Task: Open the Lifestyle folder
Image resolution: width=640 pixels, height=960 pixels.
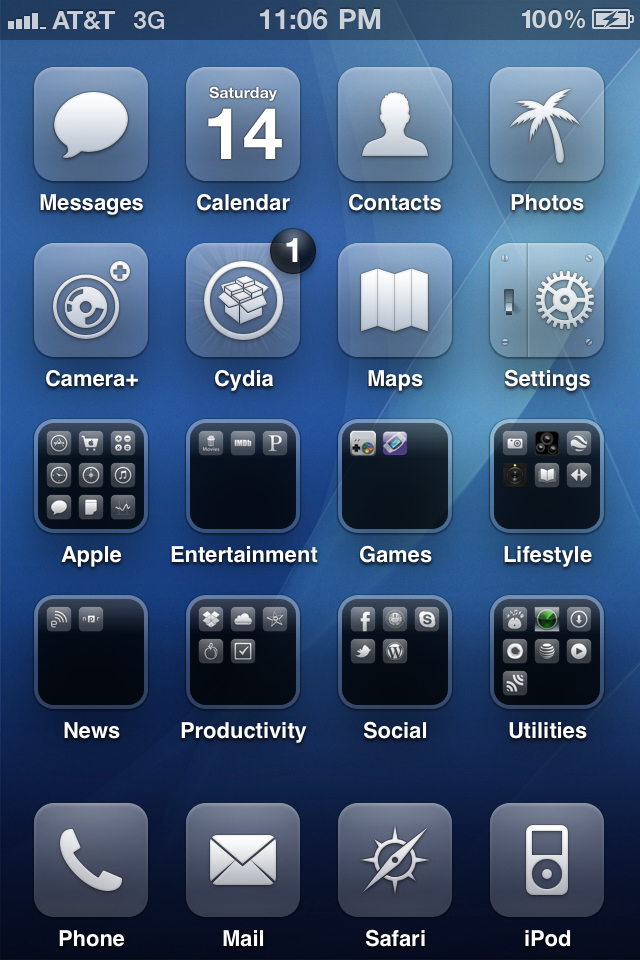Action: [547, 477]
